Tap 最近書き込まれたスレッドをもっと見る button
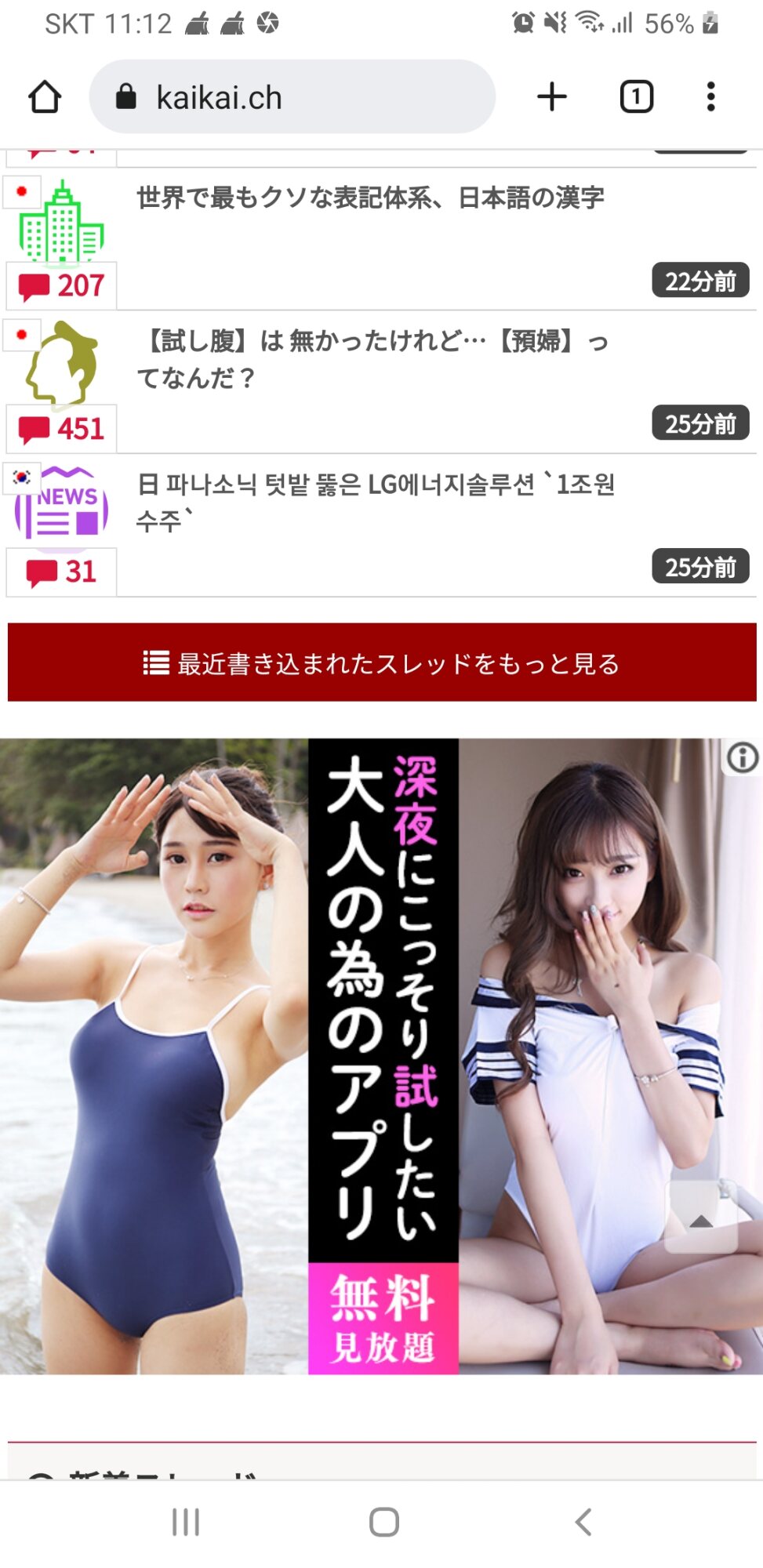Image resolution: width=763 pixels, height=1568 pixels. tap(382, 662)
